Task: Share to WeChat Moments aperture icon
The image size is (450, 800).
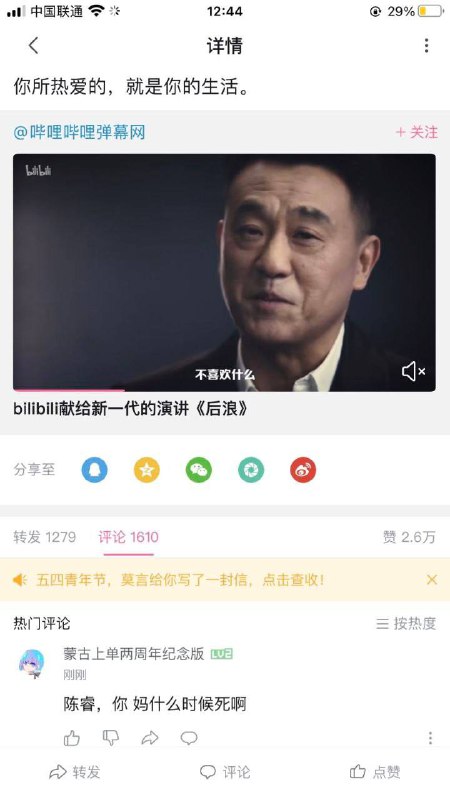Action: click(251, 469)
